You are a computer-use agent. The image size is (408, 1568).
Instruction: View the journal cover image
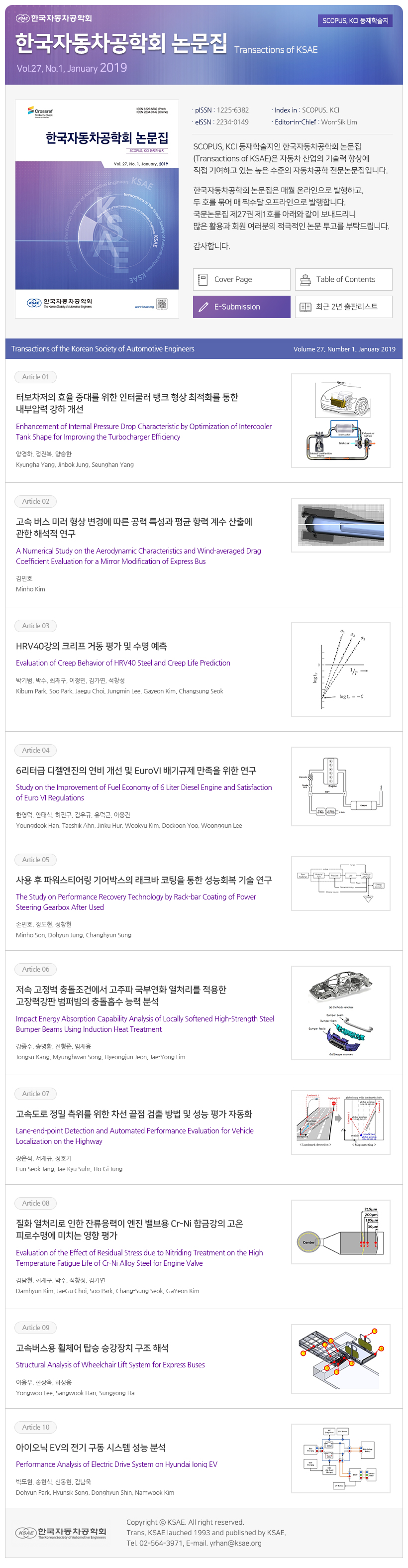[x=97, y=210]
